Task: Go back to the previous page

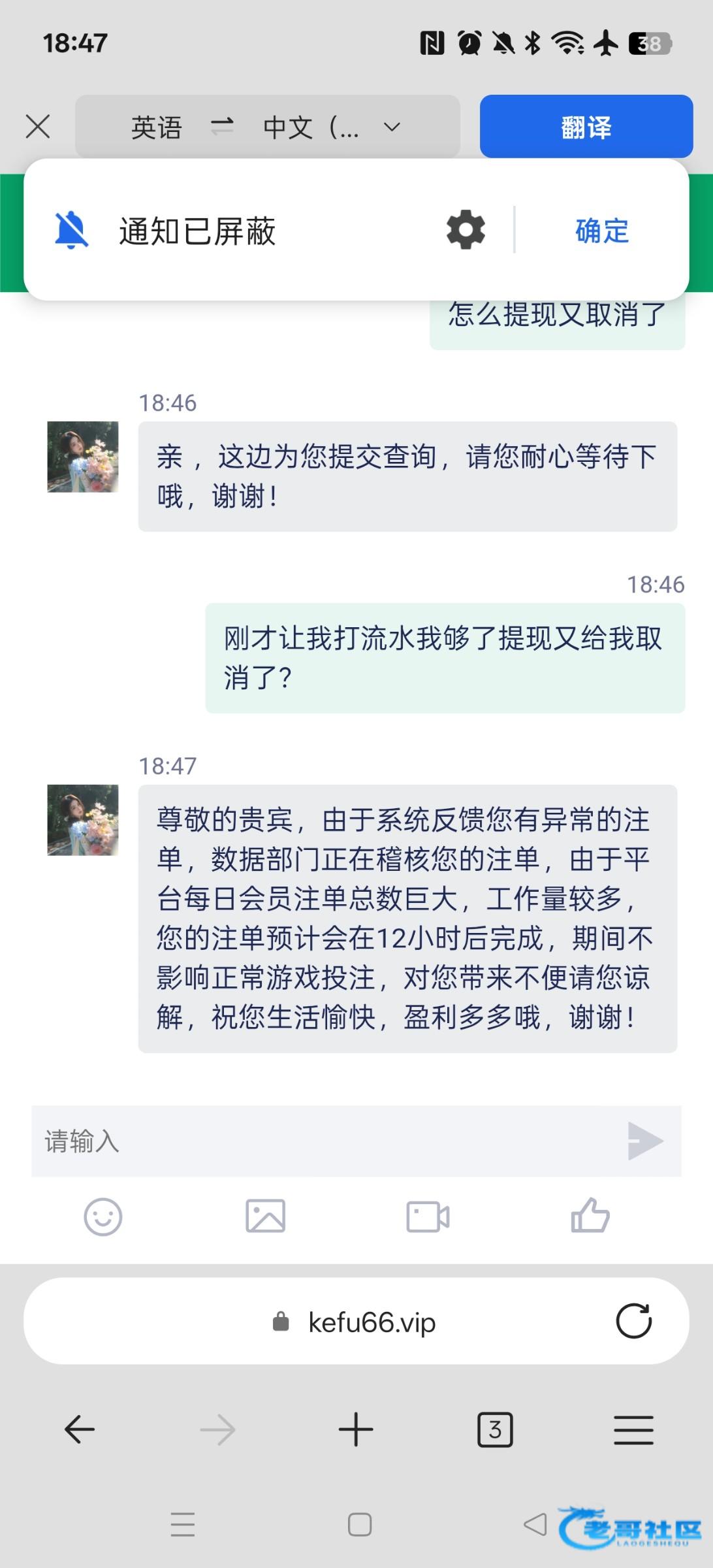Action: pyautogui.click(x=80, y=1429)
